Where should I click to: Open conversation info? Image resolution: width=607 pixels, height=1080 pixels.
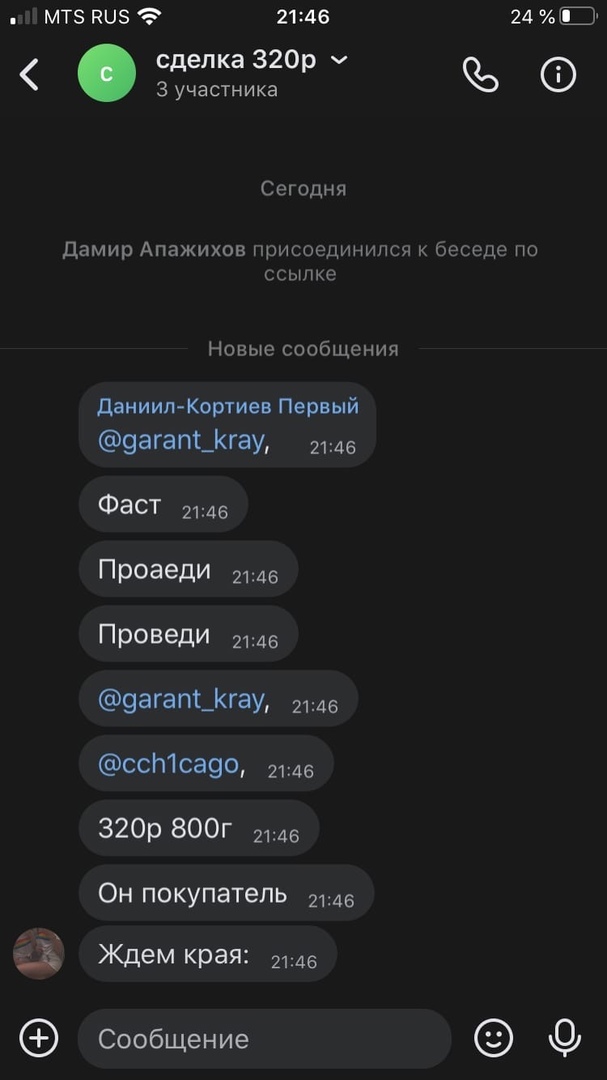(558, 74)
